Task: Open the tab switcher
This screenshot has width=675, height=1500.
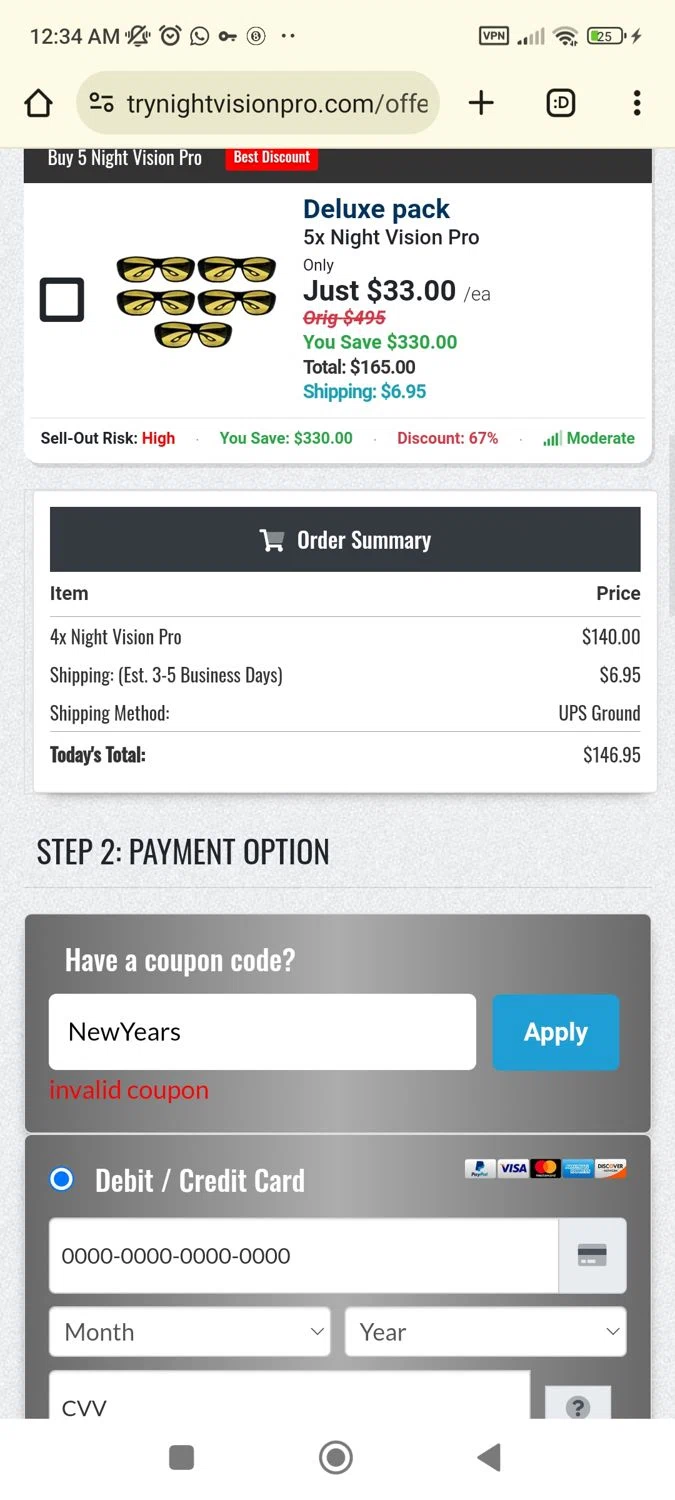Action: click(561, 103)
